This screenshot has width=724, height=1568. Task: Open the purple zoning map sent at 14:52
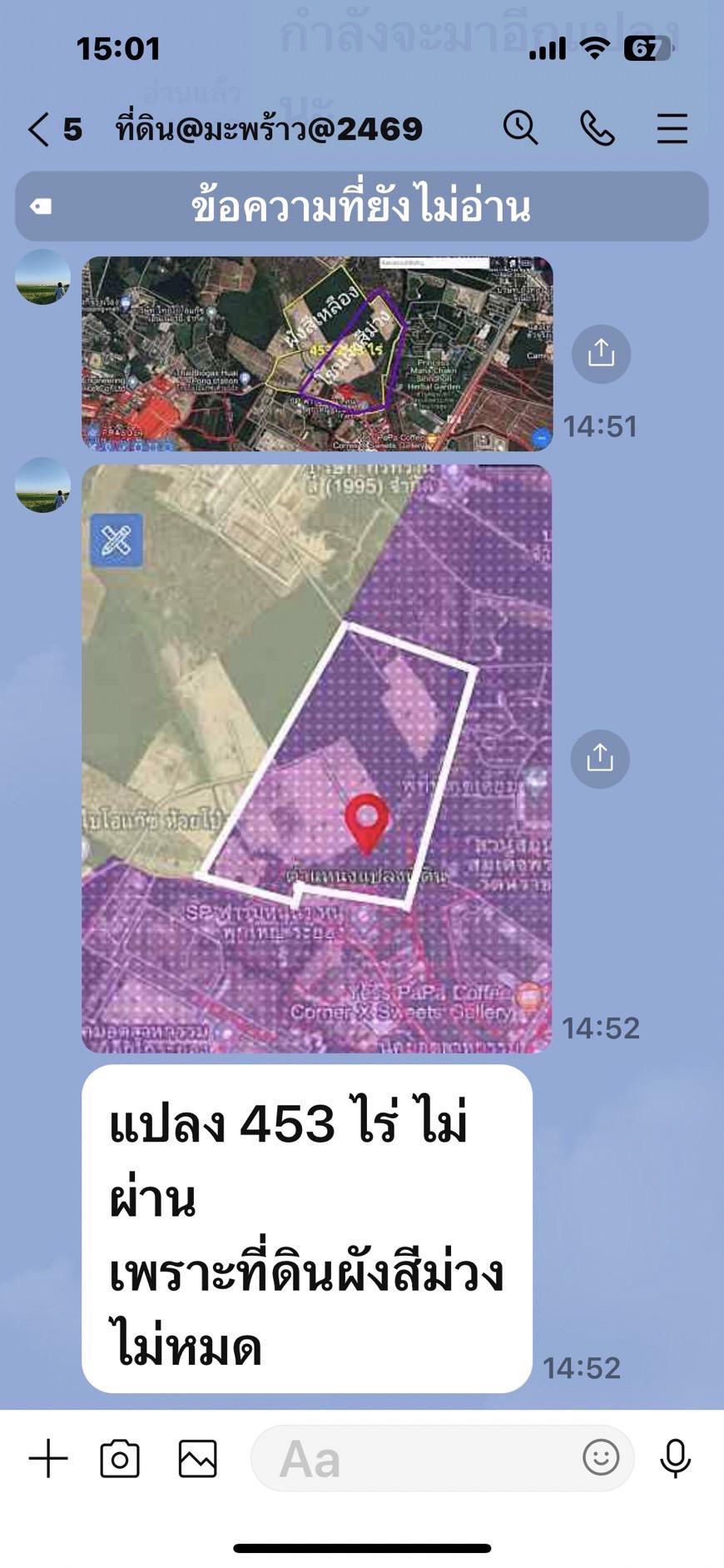tap(317, 759)
